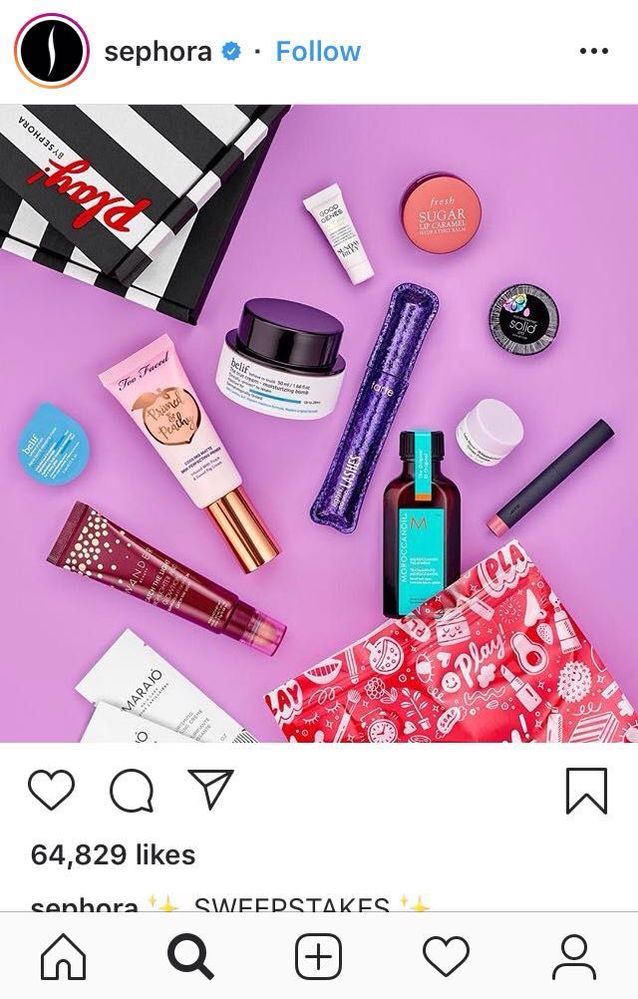Open the Activity heart tab
The width and height of the screenshot is (638, 999).
446,957
